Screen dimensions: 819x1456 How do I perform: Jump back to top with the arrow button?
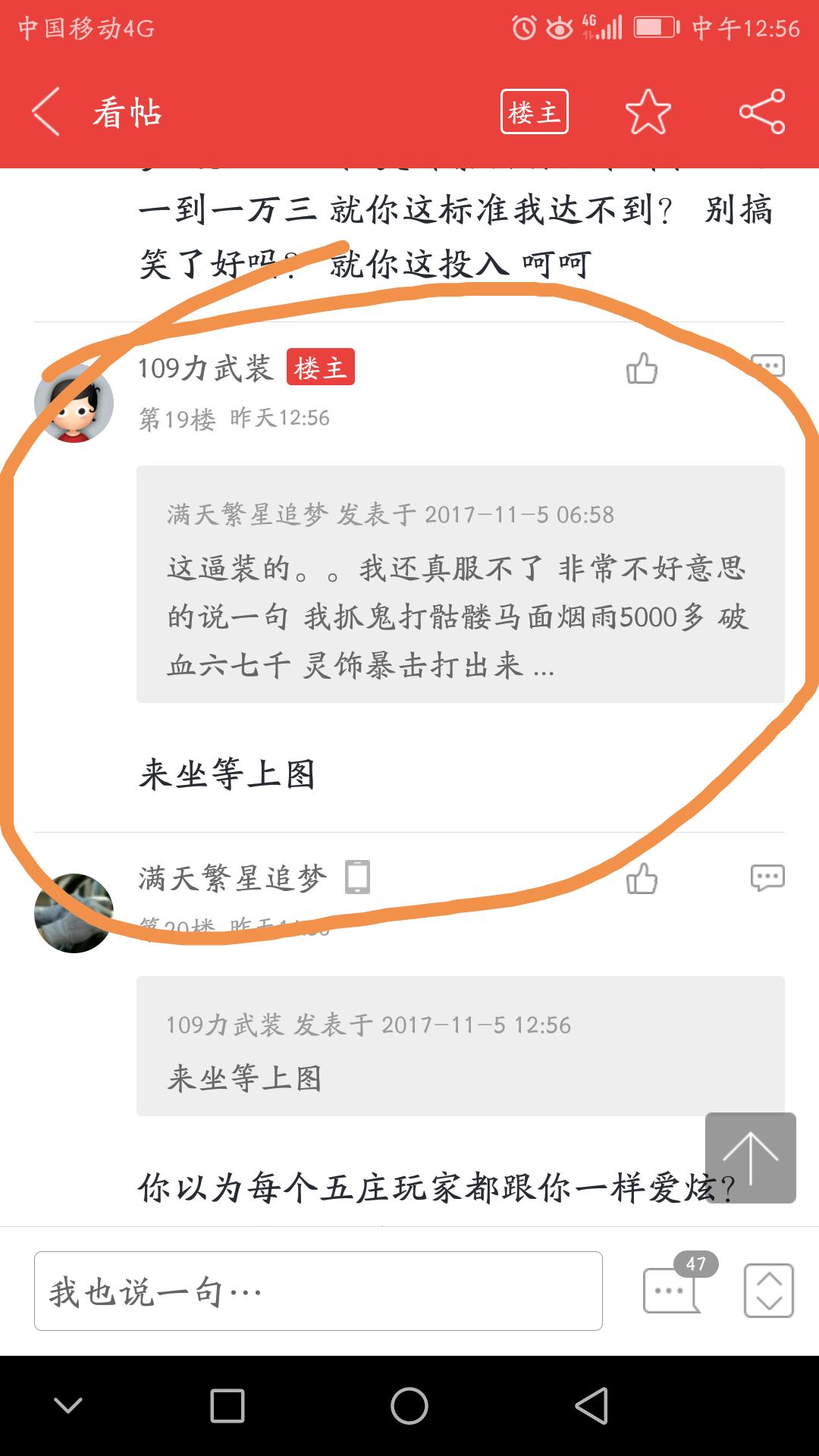[750, 1157]
